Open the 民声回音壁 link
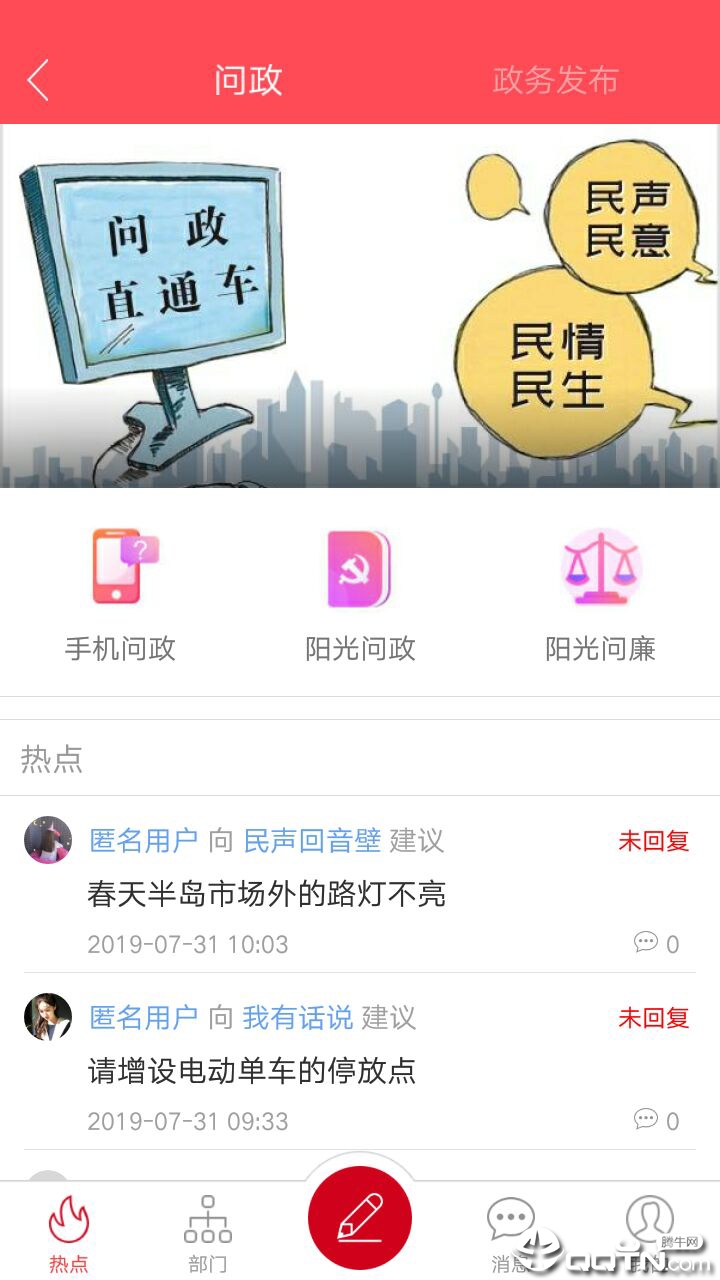Viewport: 720px width, 1280px height. pyautogui.click(x=312, y=842)
